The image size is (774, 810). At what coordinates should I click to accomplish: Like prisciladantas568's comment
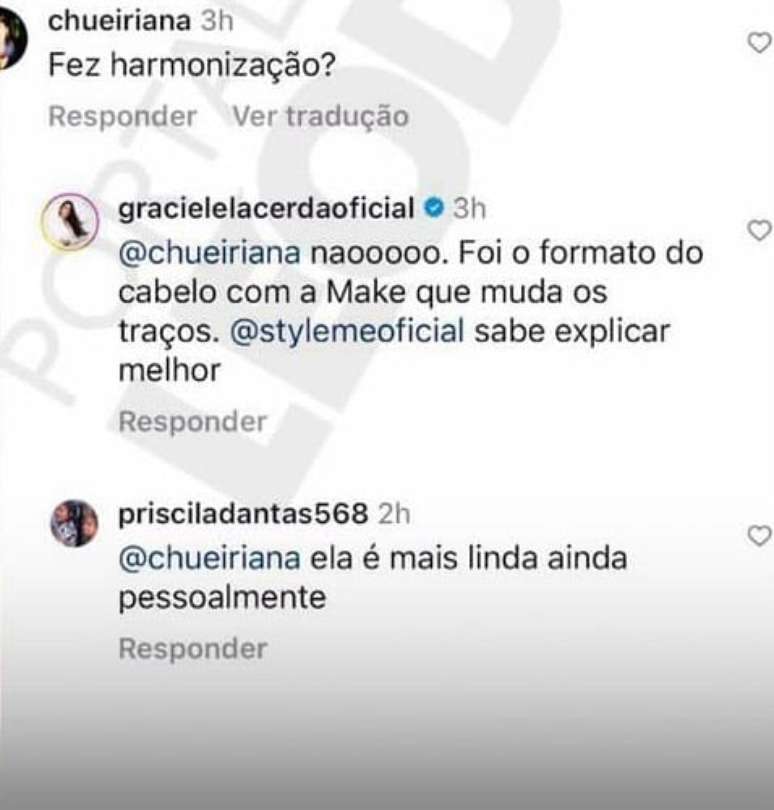(x=760, y=536)
